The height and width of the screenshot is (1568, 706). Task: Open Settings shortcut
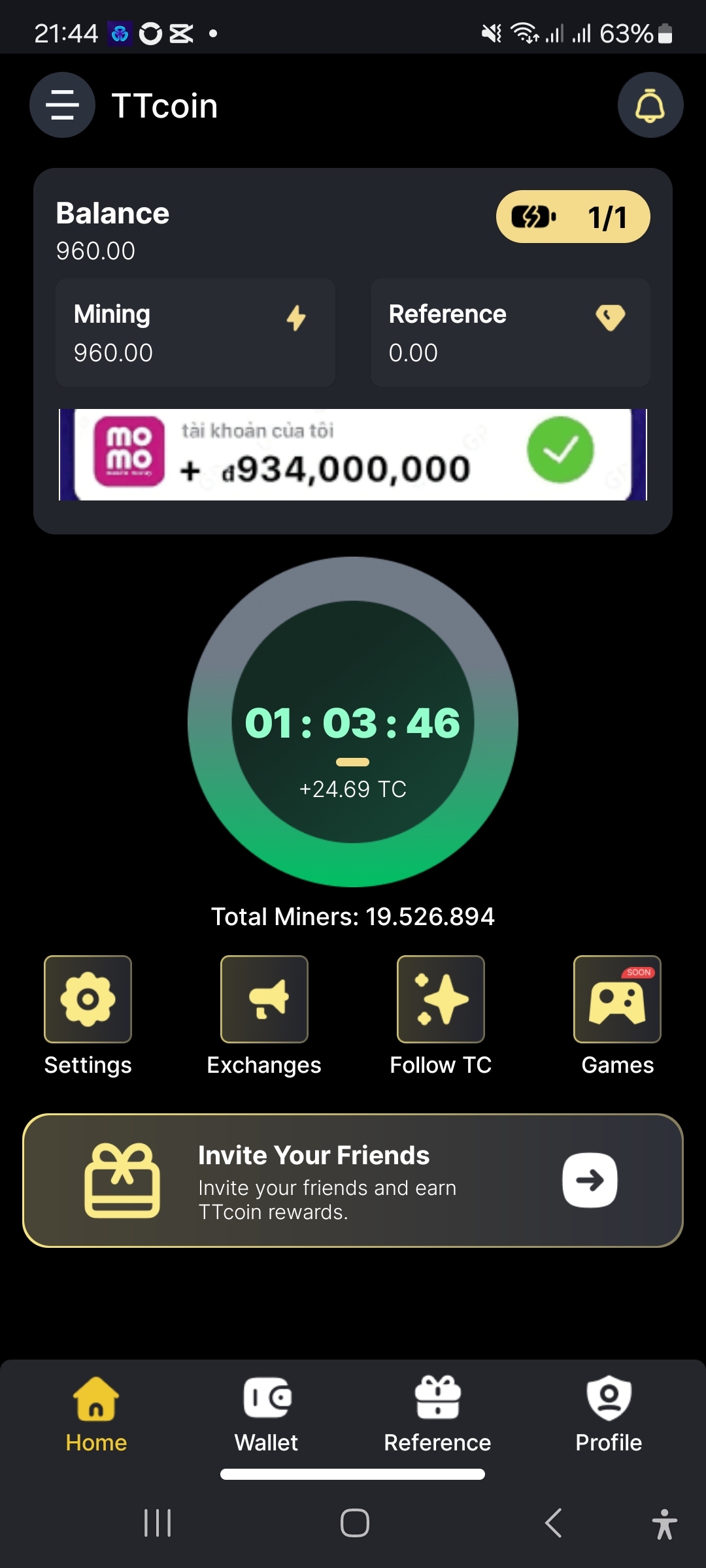click(x=88, y=1000)
